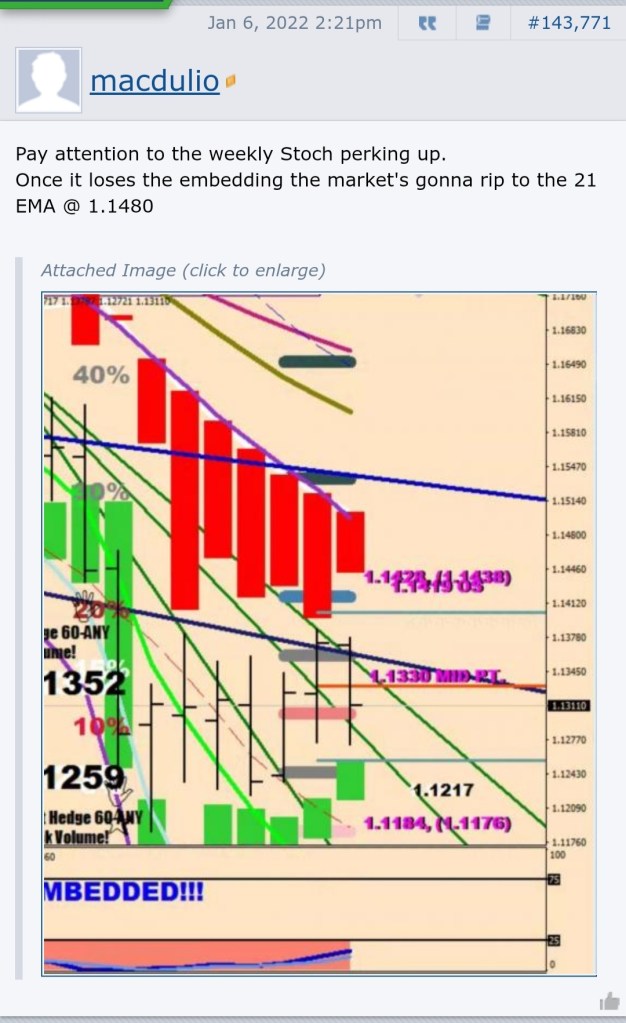
Task: Tap the multi-quote icon next to post number
Action: point(482,23)
